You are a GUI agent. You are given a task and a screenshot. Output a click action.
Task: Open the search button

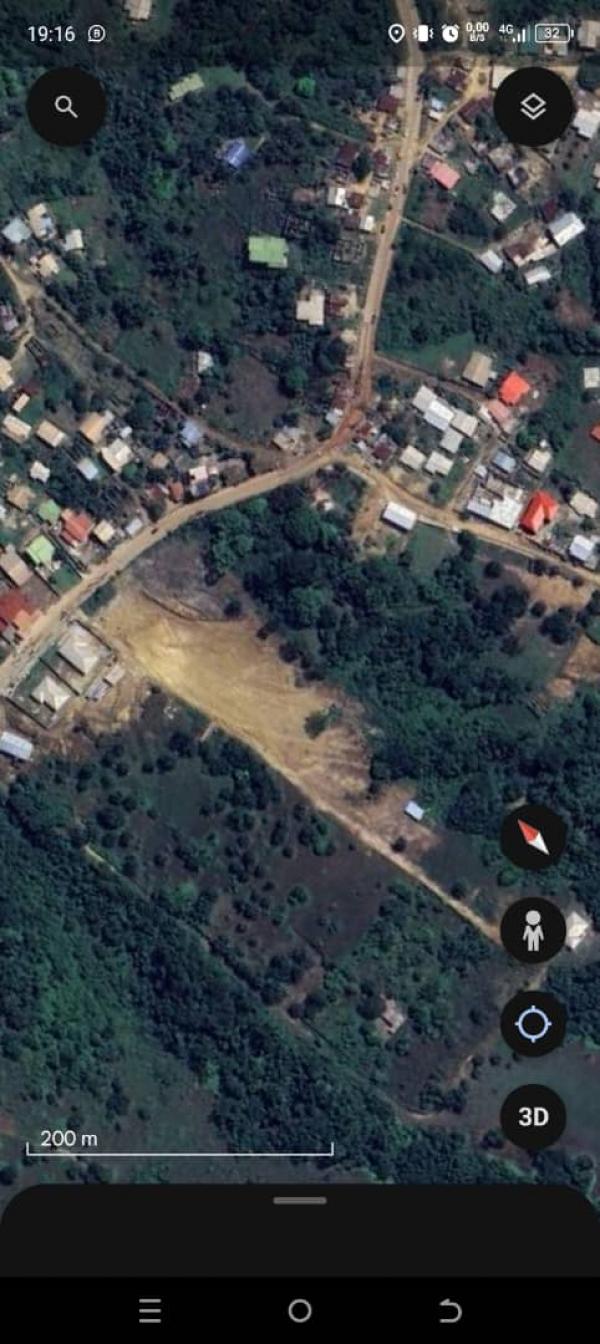pos(66,107)
